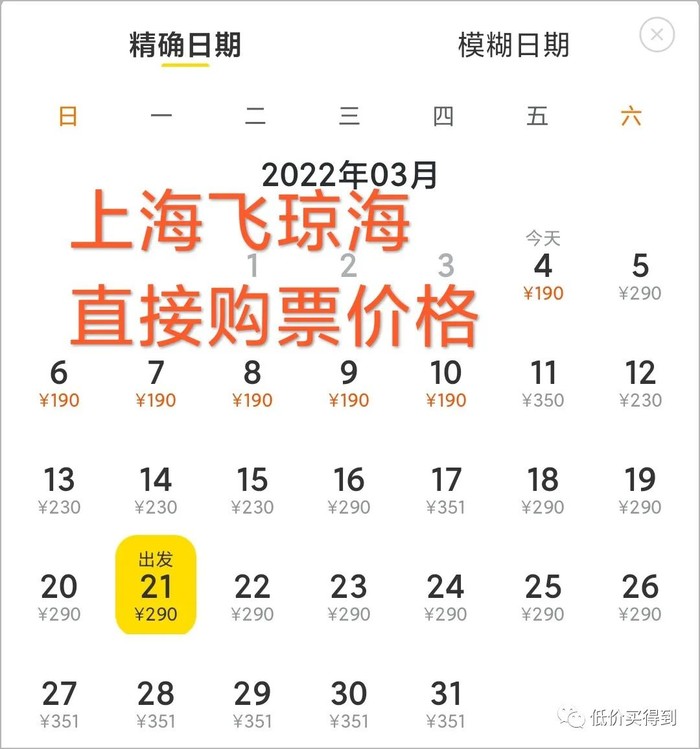The width and height of the screenshot is (700, 749).
Task: Select March 6 as departure date
Action: [x=59, y=383]
